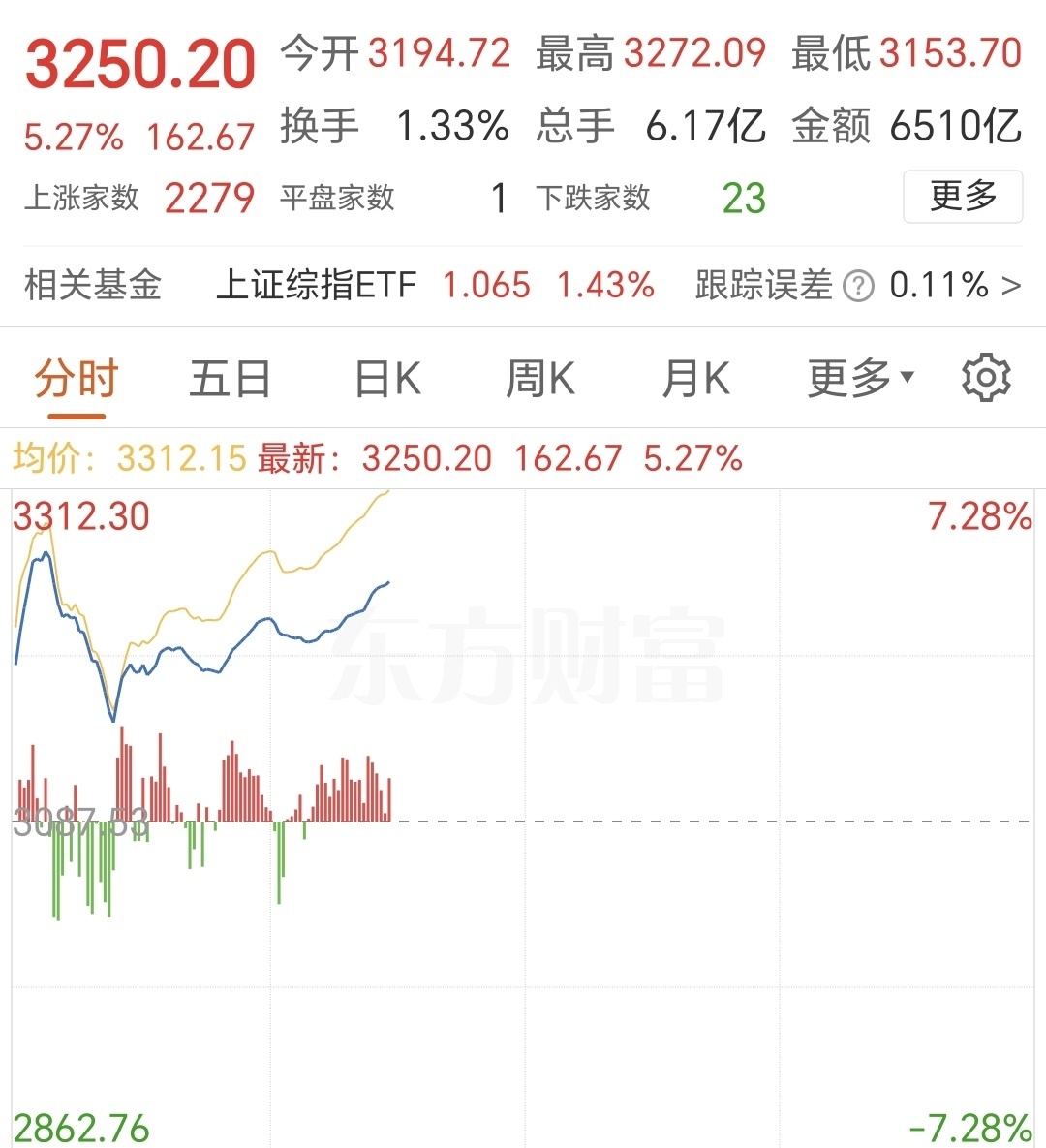The width and height of the screenshot is (1046, 1148).
Task: Expand the 更多 chart period dropdown
Action: pos(860,379)
